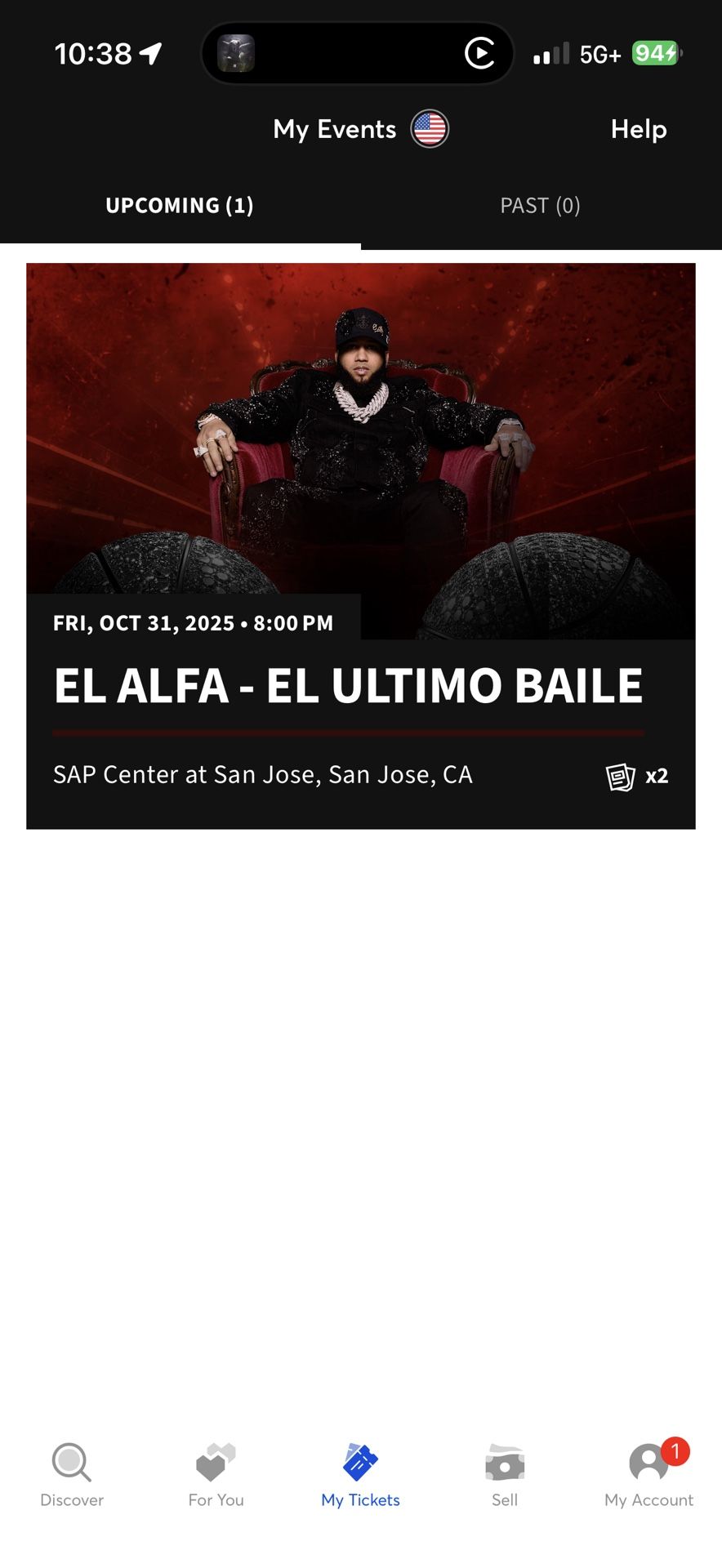Switch to the Sell tab
Image resolution: width=722 pixels, height=1568 pixels.
click(505, 1475)
